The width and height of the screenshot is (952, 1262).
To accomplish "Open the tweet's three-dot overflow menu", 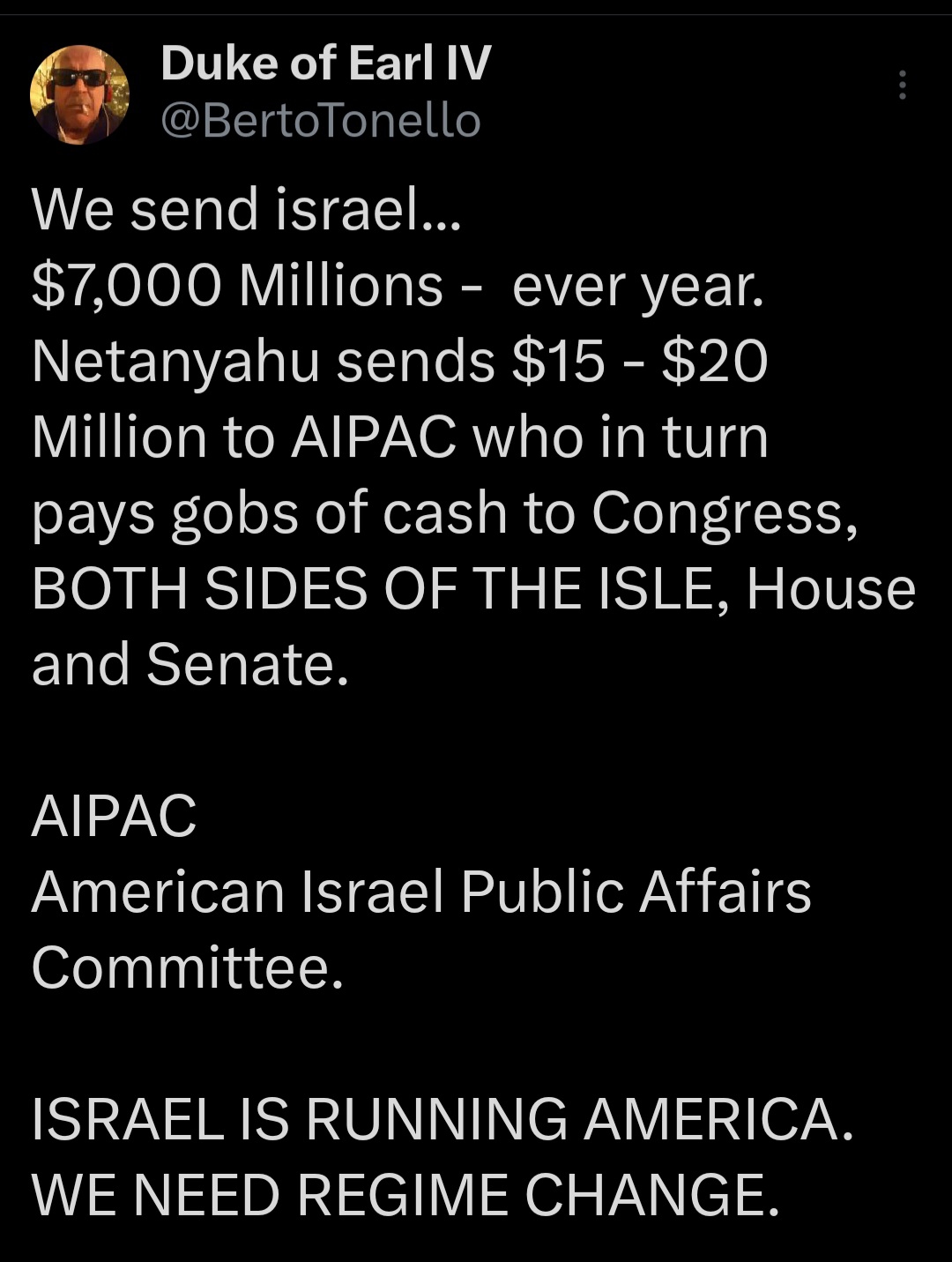I will point(902,85).
